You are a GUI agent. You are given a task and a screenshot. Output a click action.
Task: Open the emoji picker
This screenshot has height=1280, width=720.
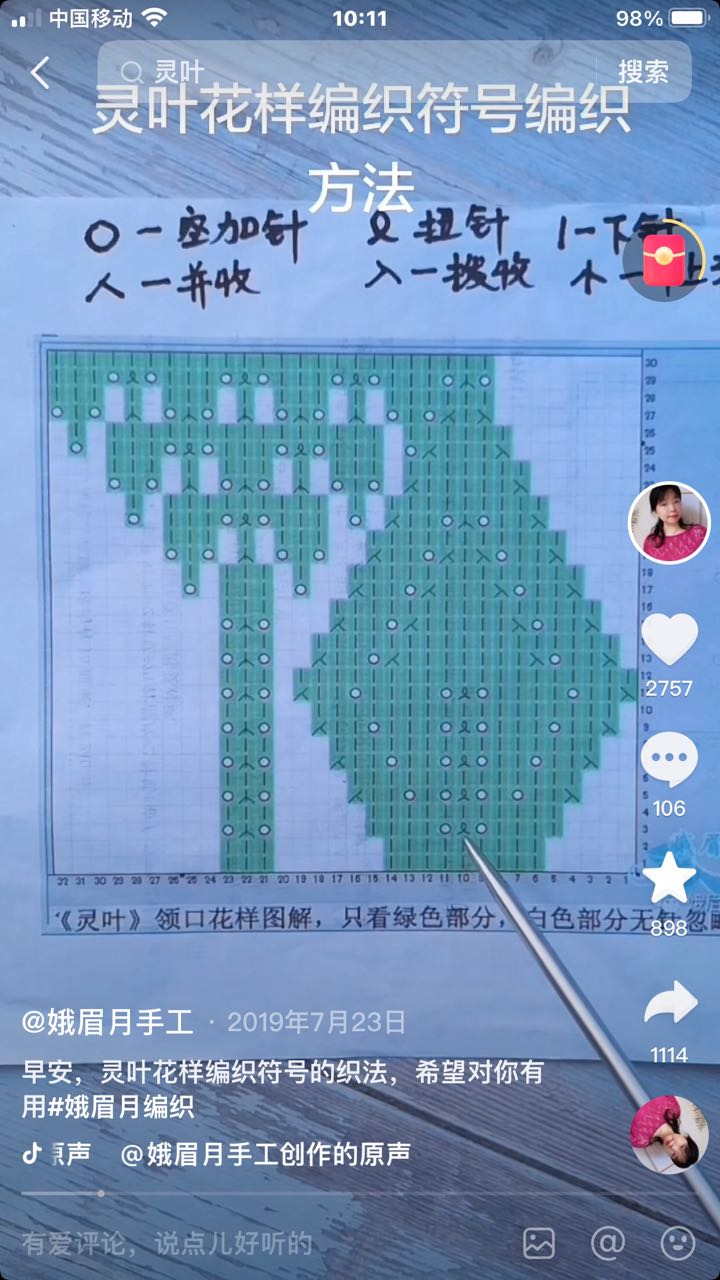(x=678, y=1243)
